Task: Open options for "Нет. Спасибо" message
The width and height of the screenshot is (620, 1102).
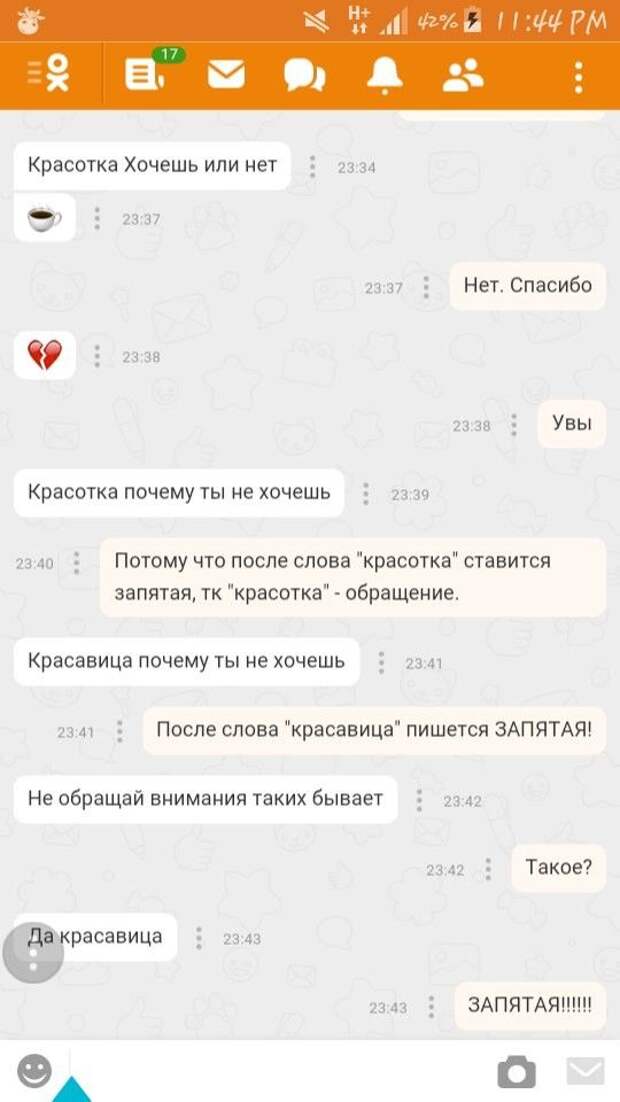Action: (x=427, y=287)
